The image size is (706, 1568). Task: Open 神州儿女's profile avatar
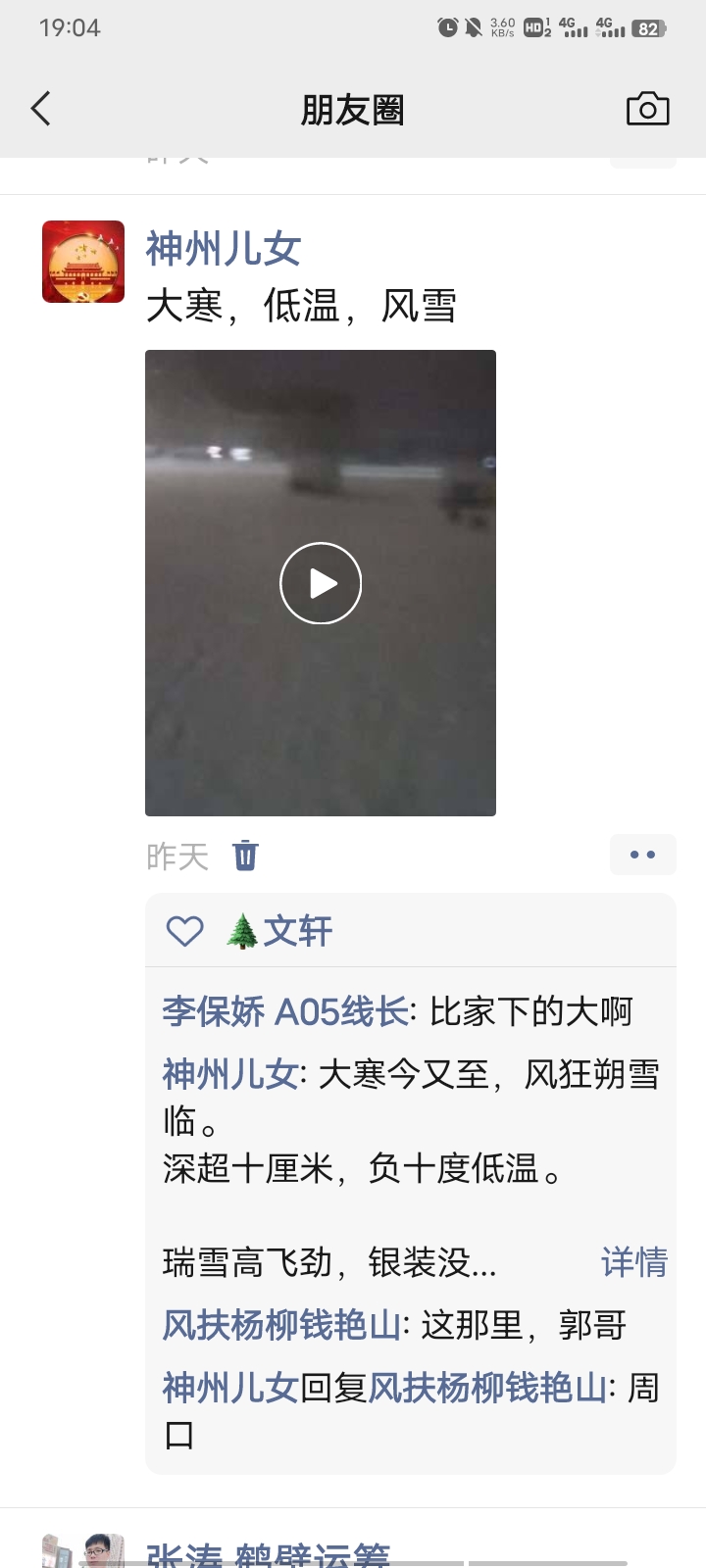(x=83, y=262)
